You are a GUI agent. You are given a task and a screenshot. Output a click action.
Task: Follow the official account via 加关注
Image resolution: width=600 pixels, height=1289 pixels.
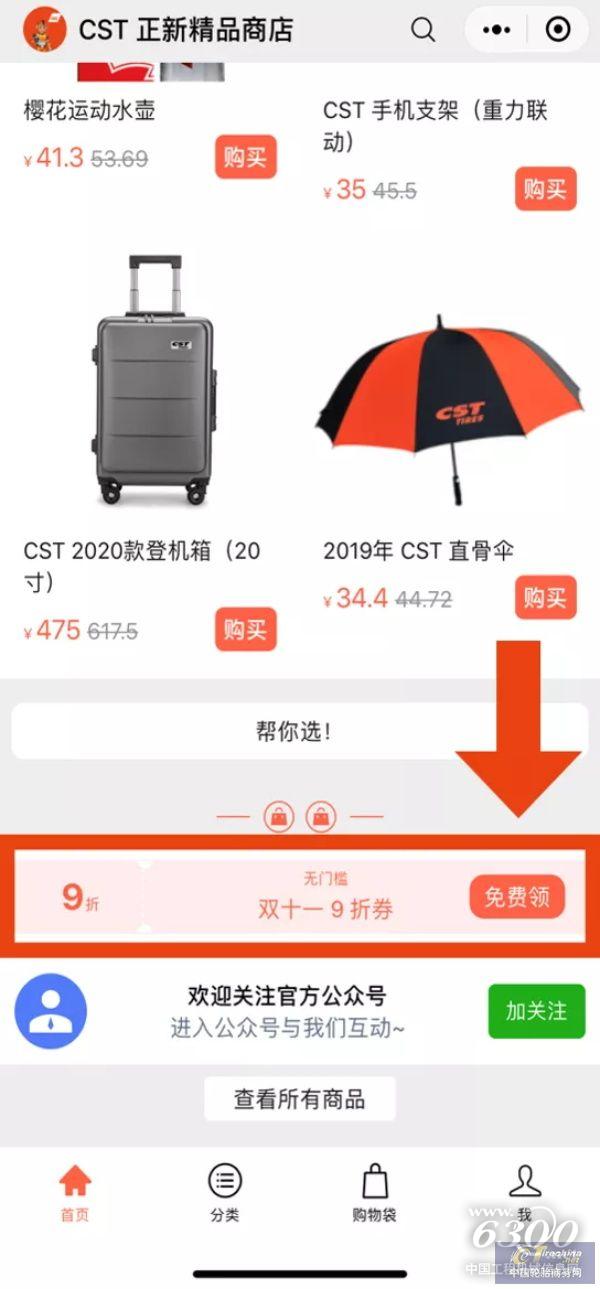pyautogui.click(x=536, y=1011)
